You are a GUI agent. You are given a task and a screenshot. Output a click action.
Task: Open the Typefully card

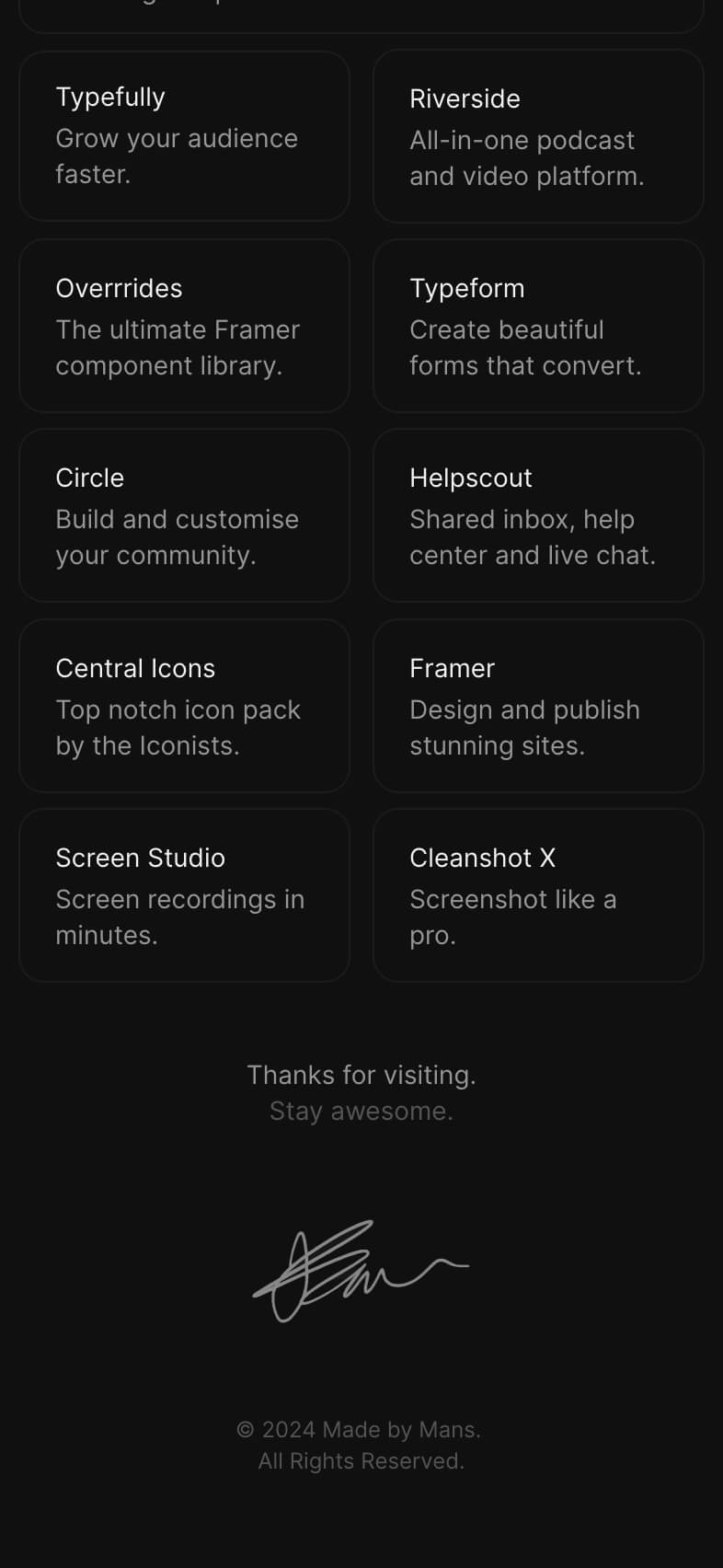click(184, 135)
